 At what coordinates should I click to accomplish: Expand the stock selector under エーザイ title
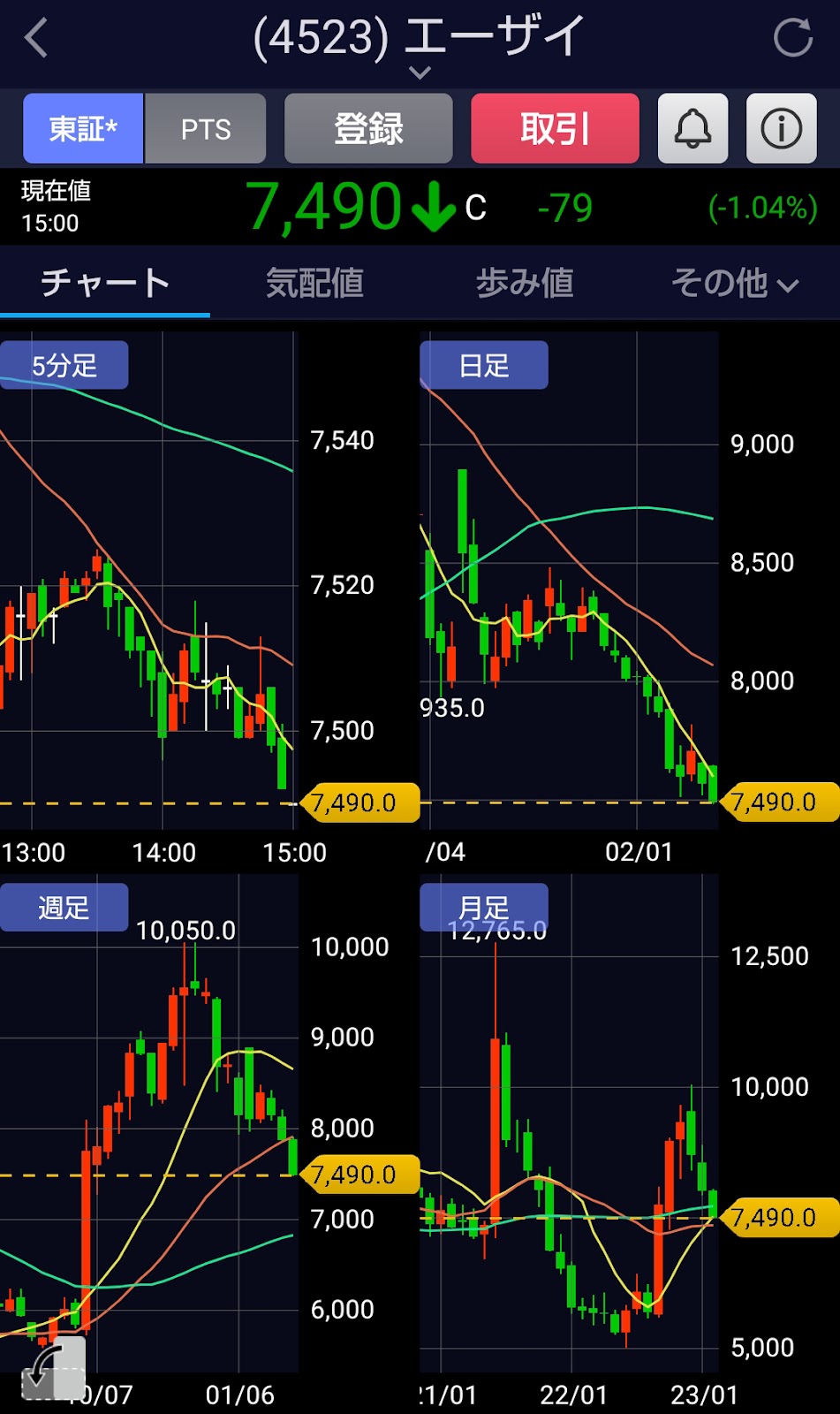pyautogui.click(x=420, y=72)
